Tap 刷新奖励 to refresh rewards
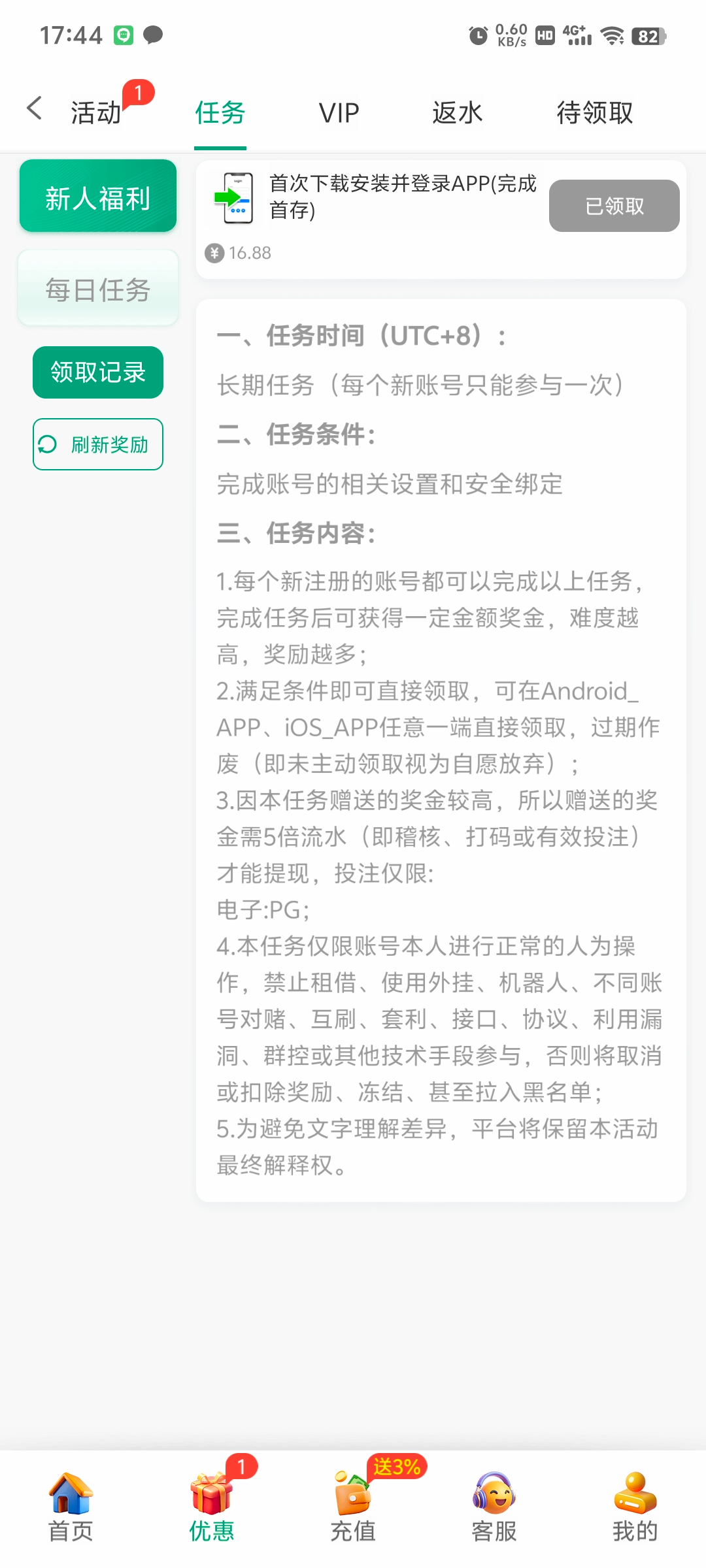The image size is (706, 1568). click(98, 444)
